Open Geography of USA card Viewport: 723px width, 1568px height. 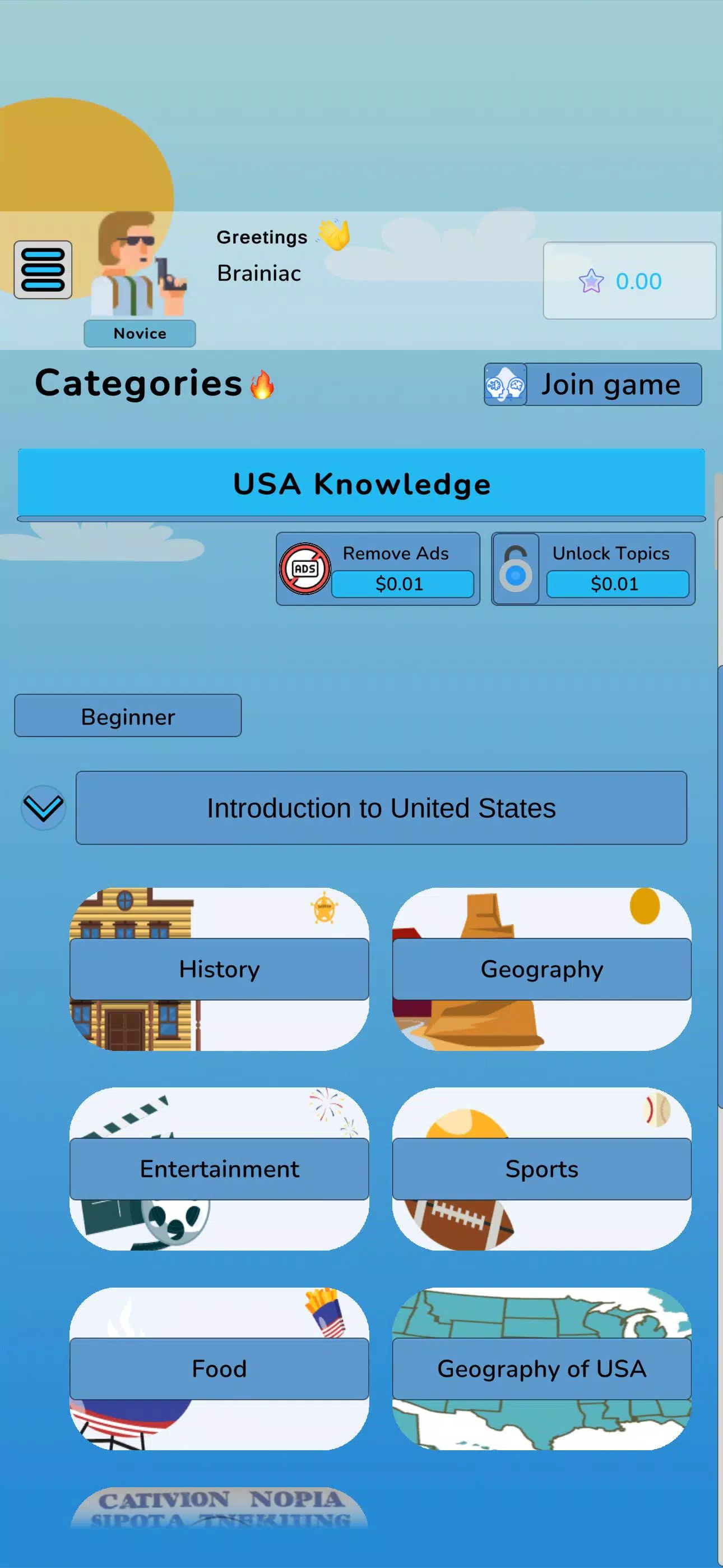[541, 1368]
